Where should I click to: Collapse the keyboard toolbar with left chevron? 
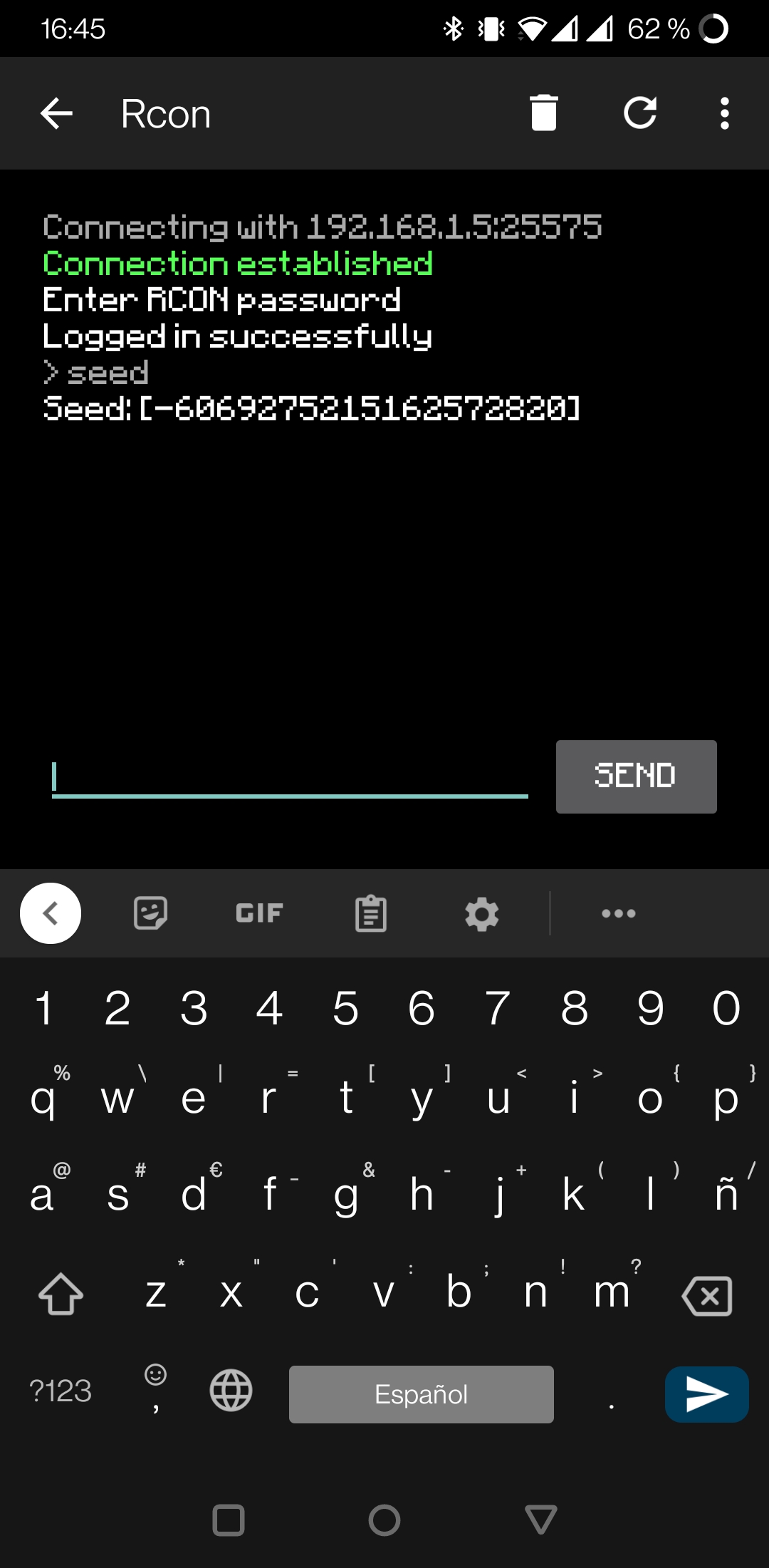click(51, 913)
